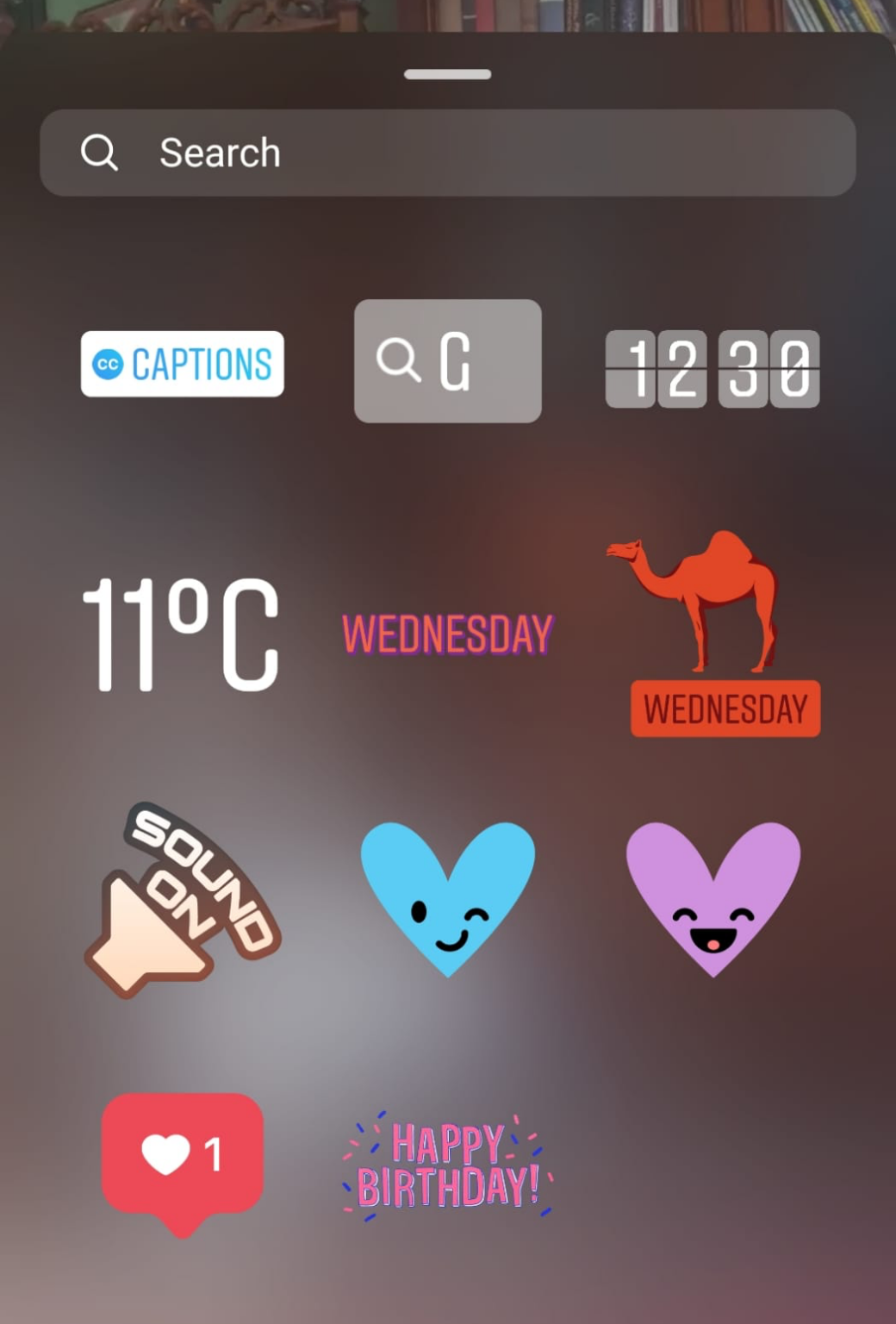896x1324 pixels.
Task: Insert the 11°C temperature sticker
Action: [x=181, y=634]
